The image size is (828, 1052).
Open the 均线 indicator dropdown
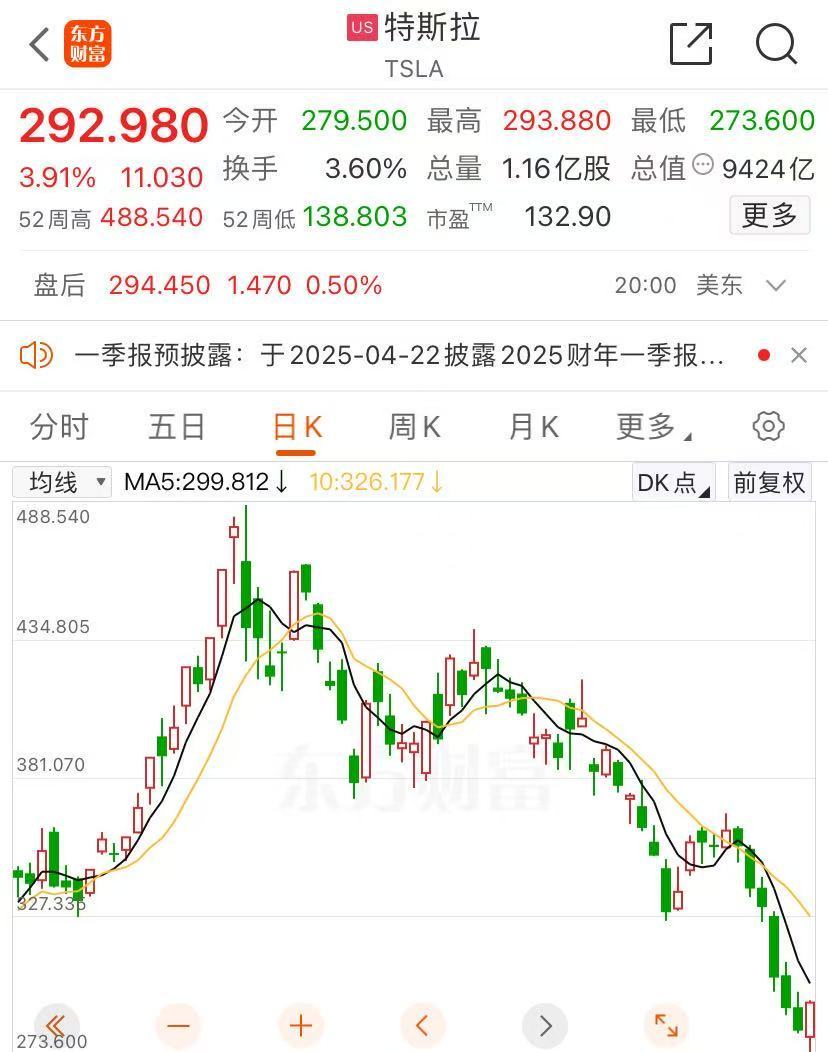(61, 481)
